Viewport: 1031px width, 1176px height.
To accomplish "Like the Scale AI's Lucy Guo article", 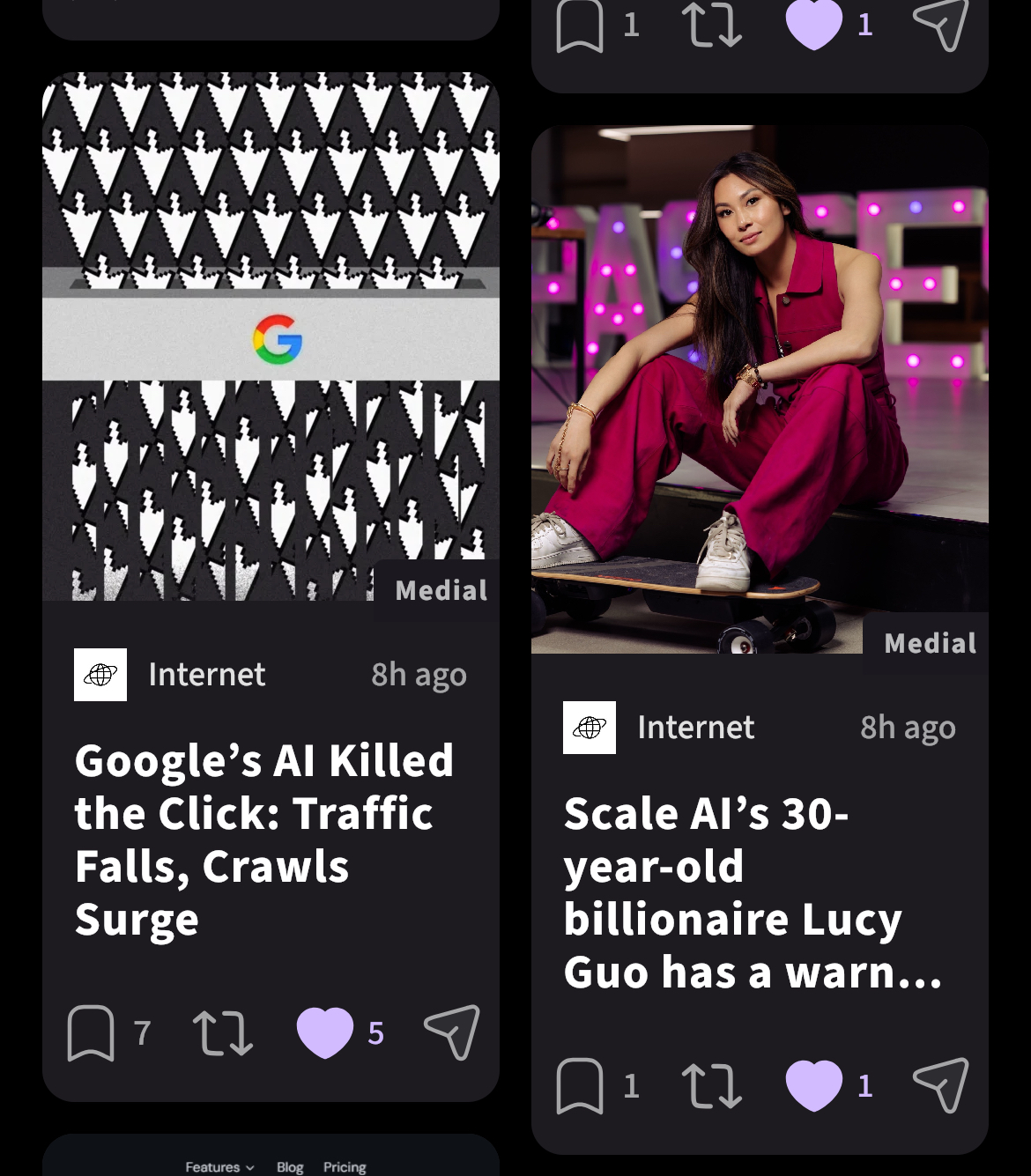I will coord(814,1085).
